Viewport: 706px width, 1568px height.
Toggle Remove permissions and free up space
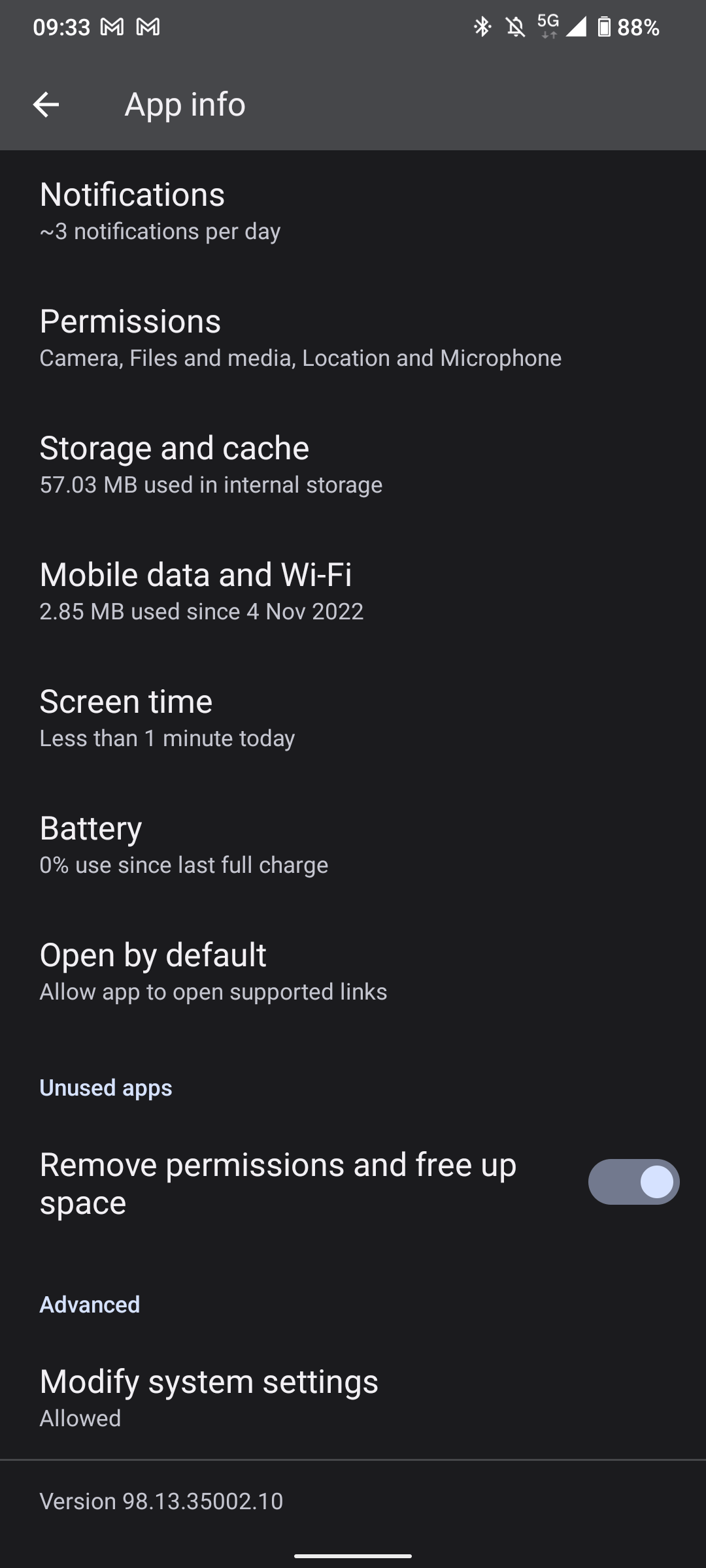pyautogui.click(x=633, y=1183)
